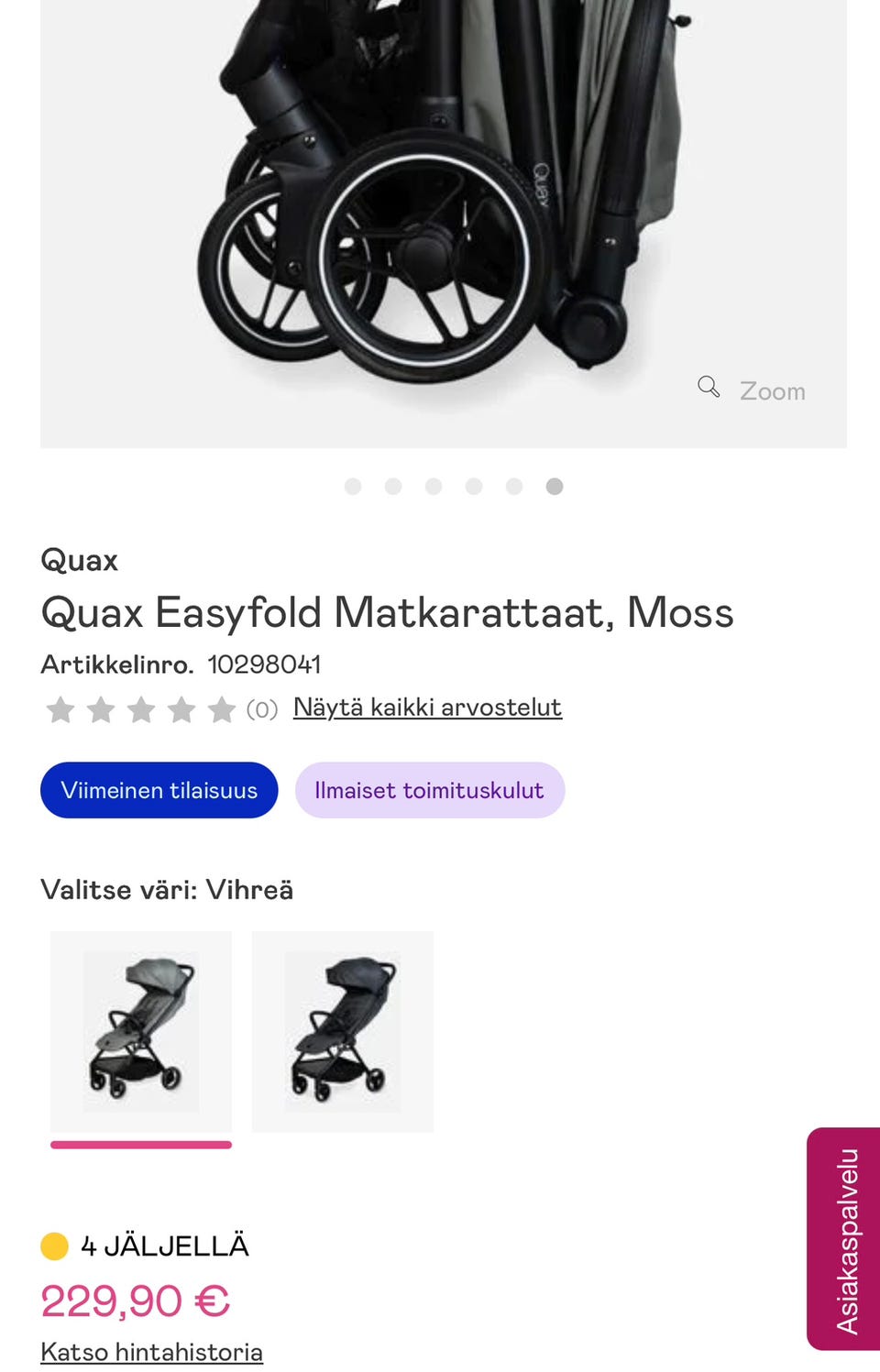Viewport: 880px width, 1372px height.
Task: Click the Zoom magnifier icon on product image
Action: (709, 388)
